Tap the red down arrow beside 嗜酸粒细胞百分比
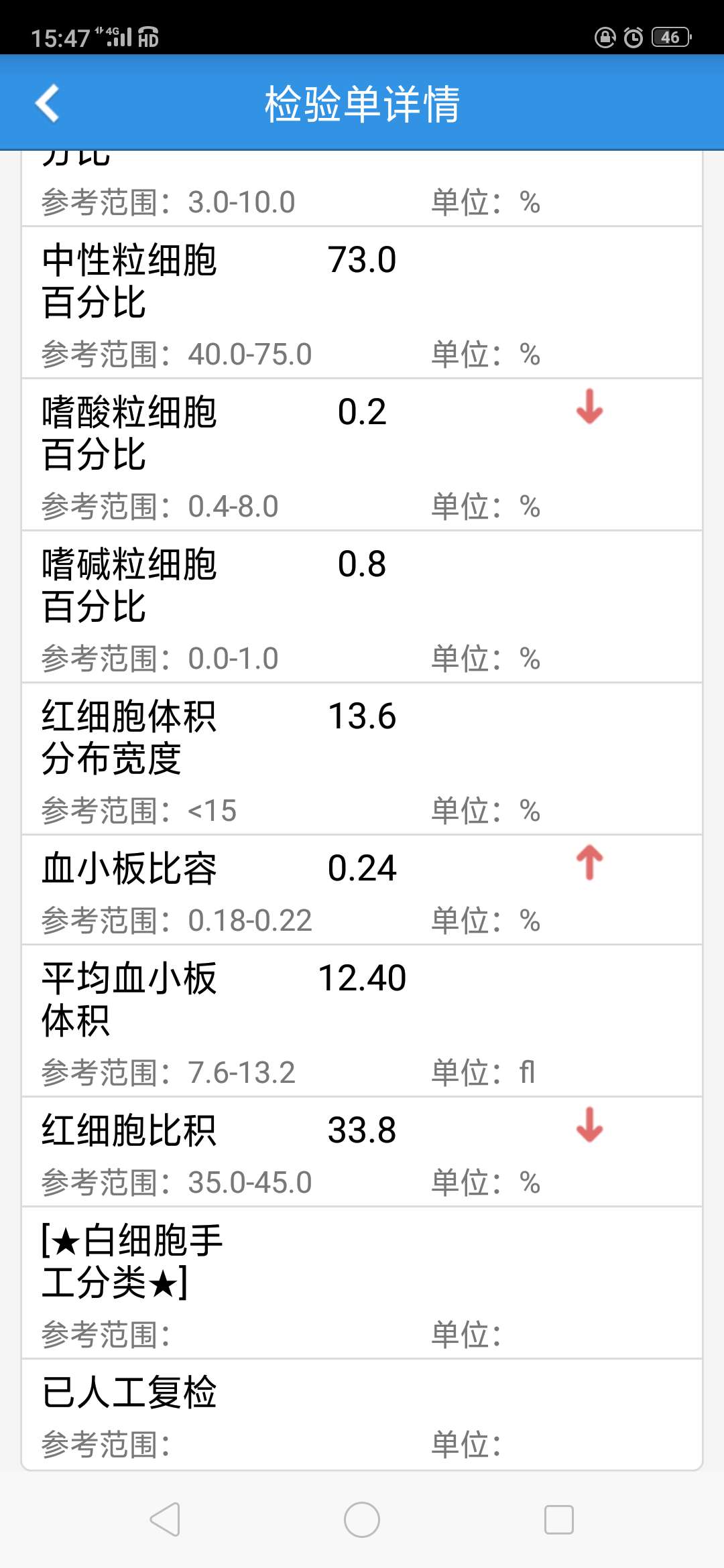The image size is (724, 1568). 589,409
